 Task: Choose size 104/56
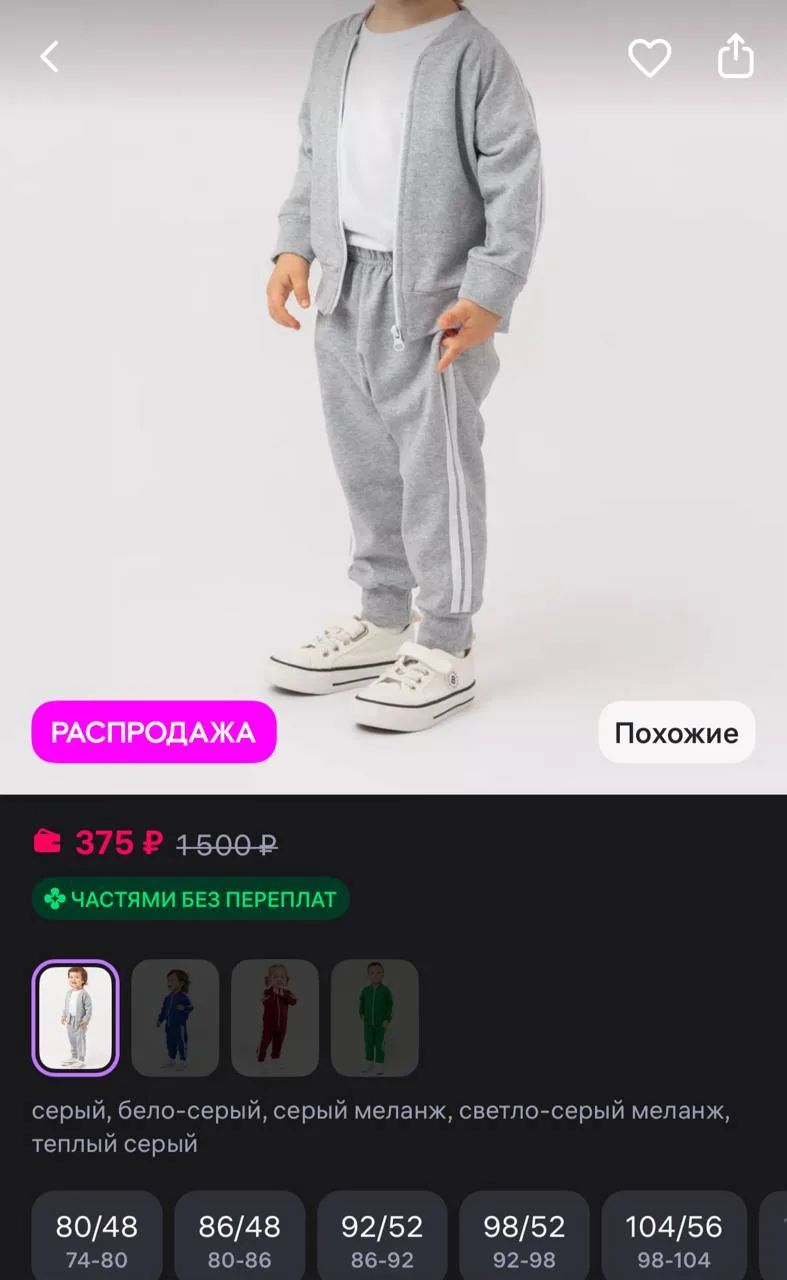click(674, 1238)
